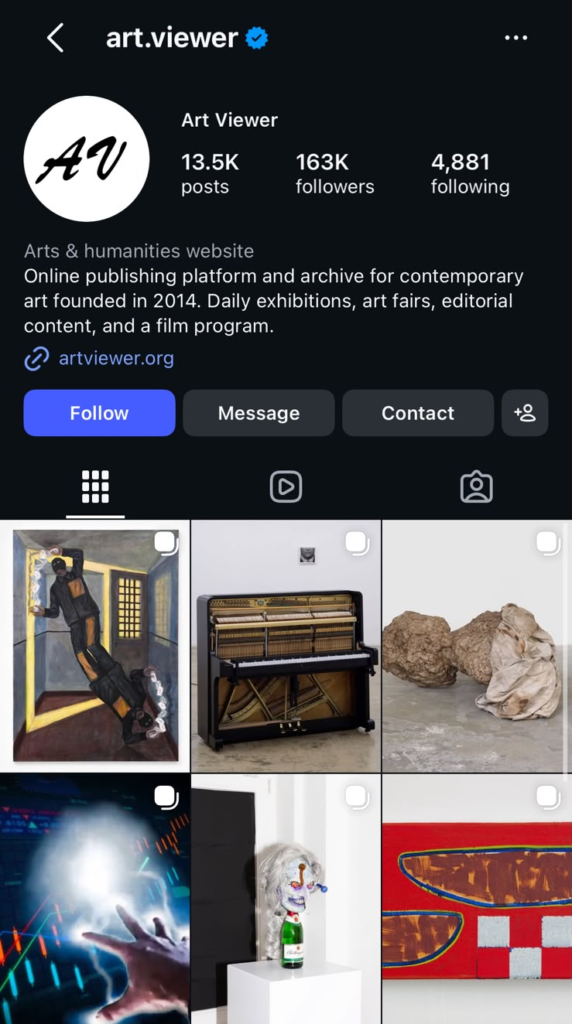Switch to the tagged photos tab

[477, 487]
